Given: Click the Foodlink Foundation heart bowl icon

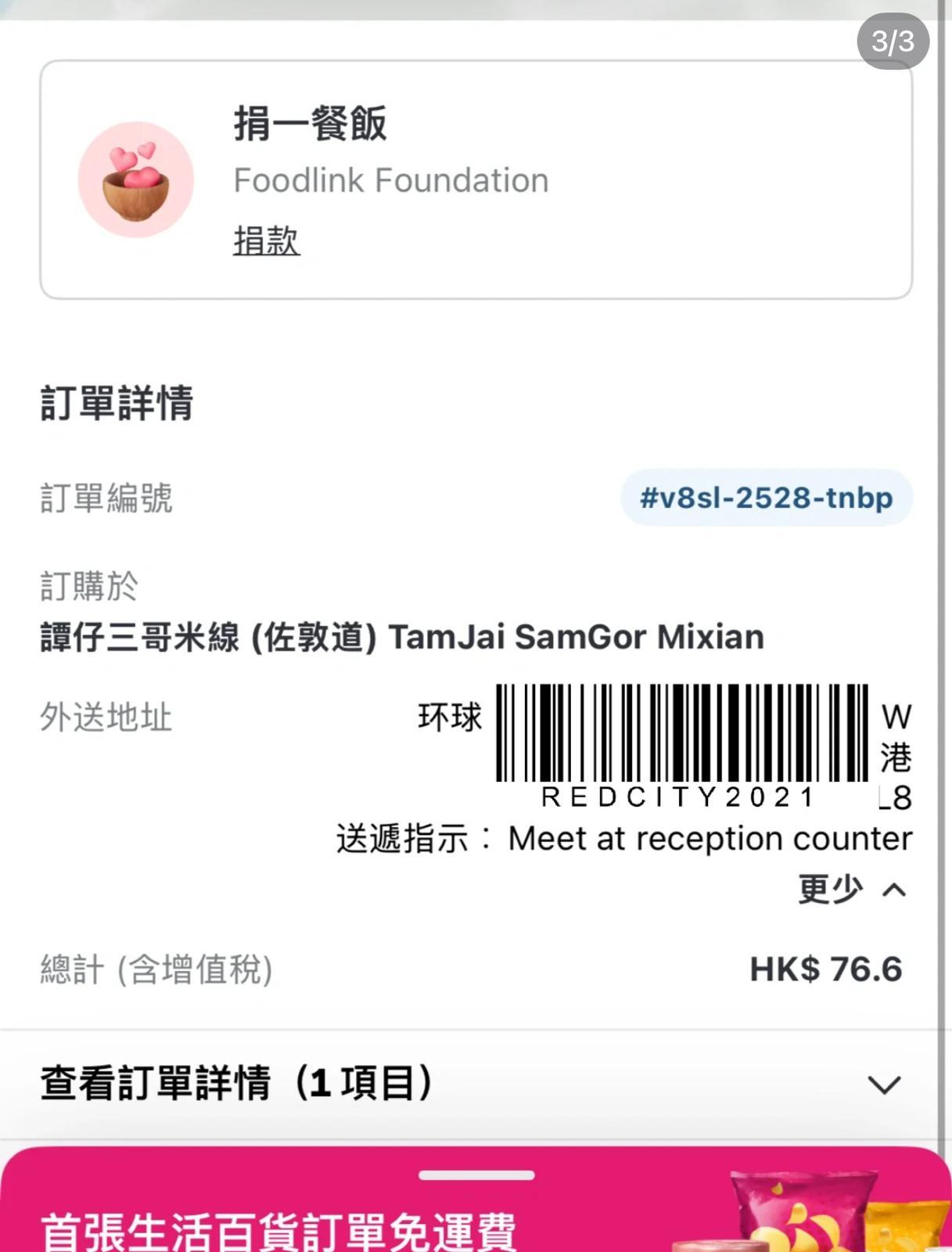Looking at the screenshot, I should (133, 178).
